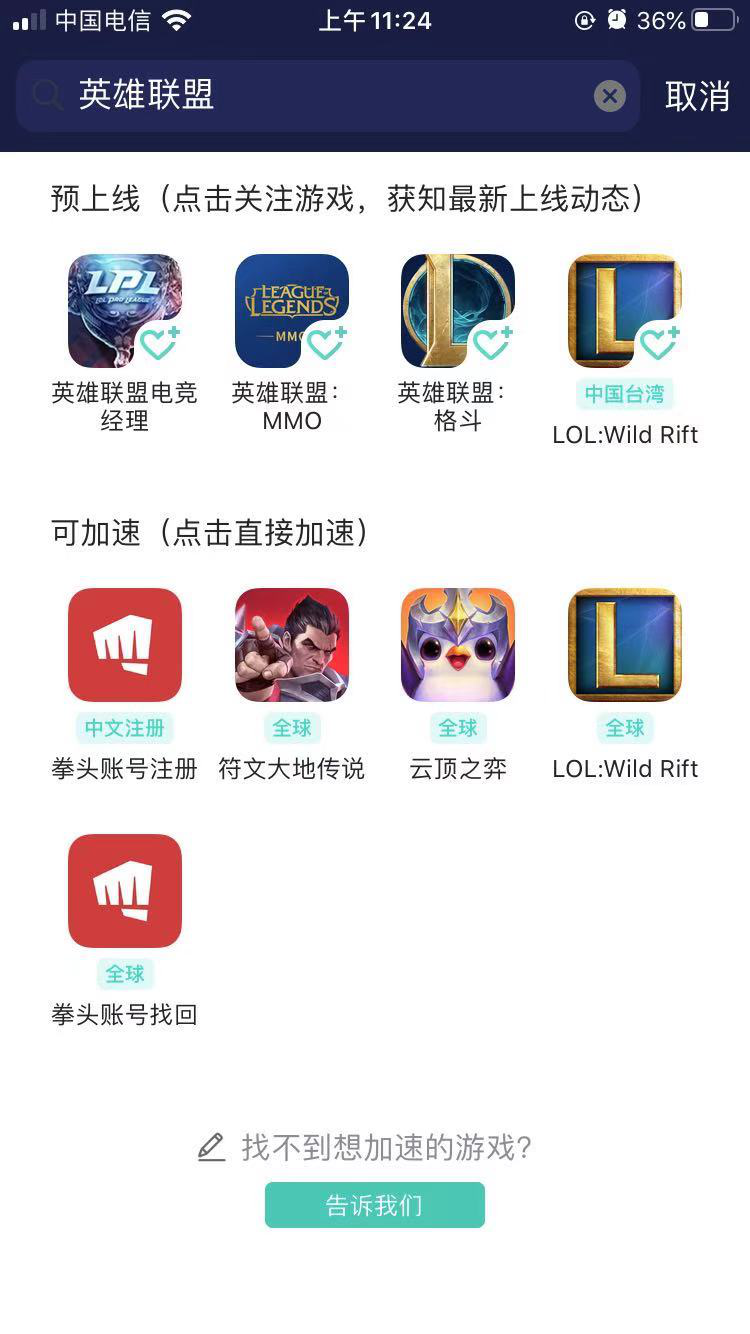Image resolution: width=750 pixels, height=1334 pixels.
Task: Tap the pencil icon beside 找不到想加速的游戏
Action: (x=211, y=1148)
